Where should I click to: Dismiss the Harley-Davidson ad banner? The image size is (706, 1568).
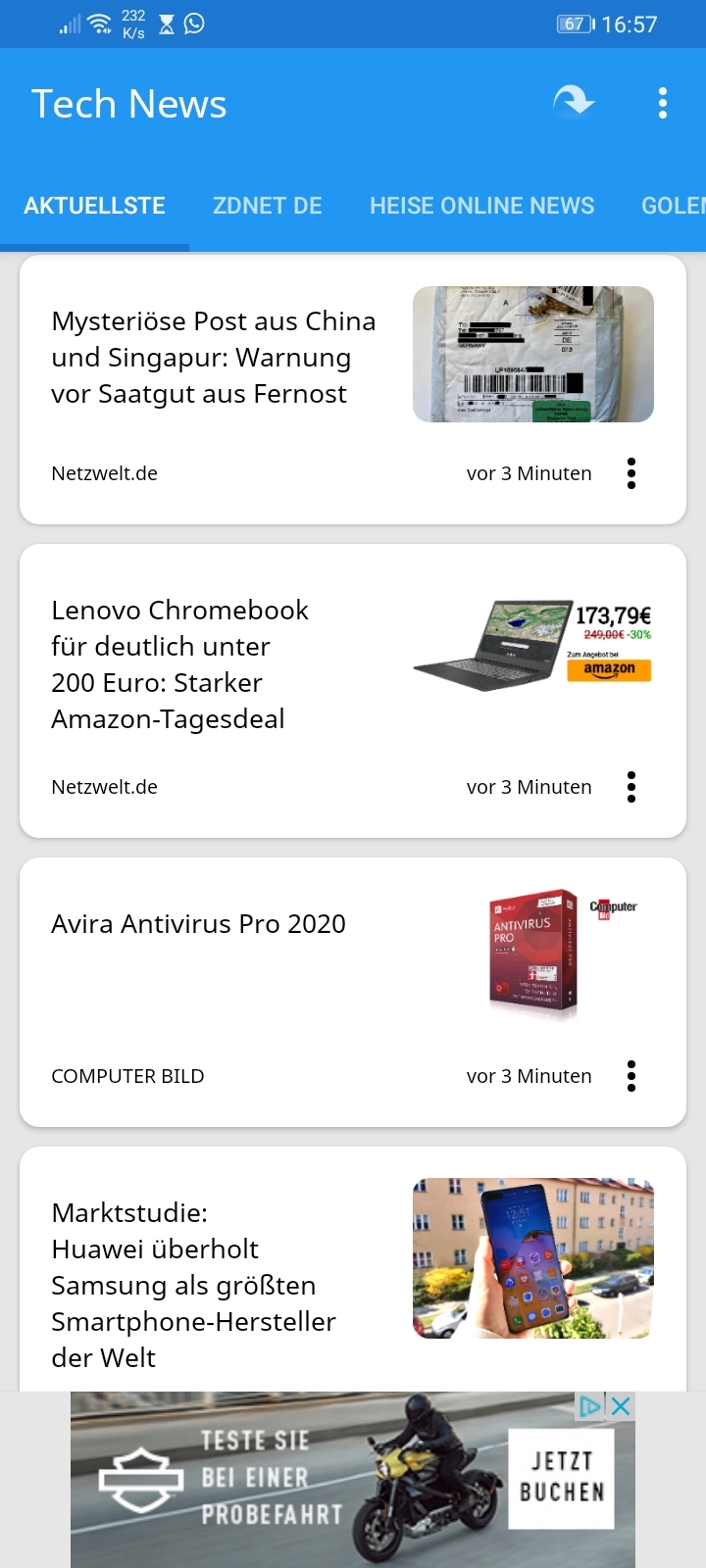[x=621, y=1405]
